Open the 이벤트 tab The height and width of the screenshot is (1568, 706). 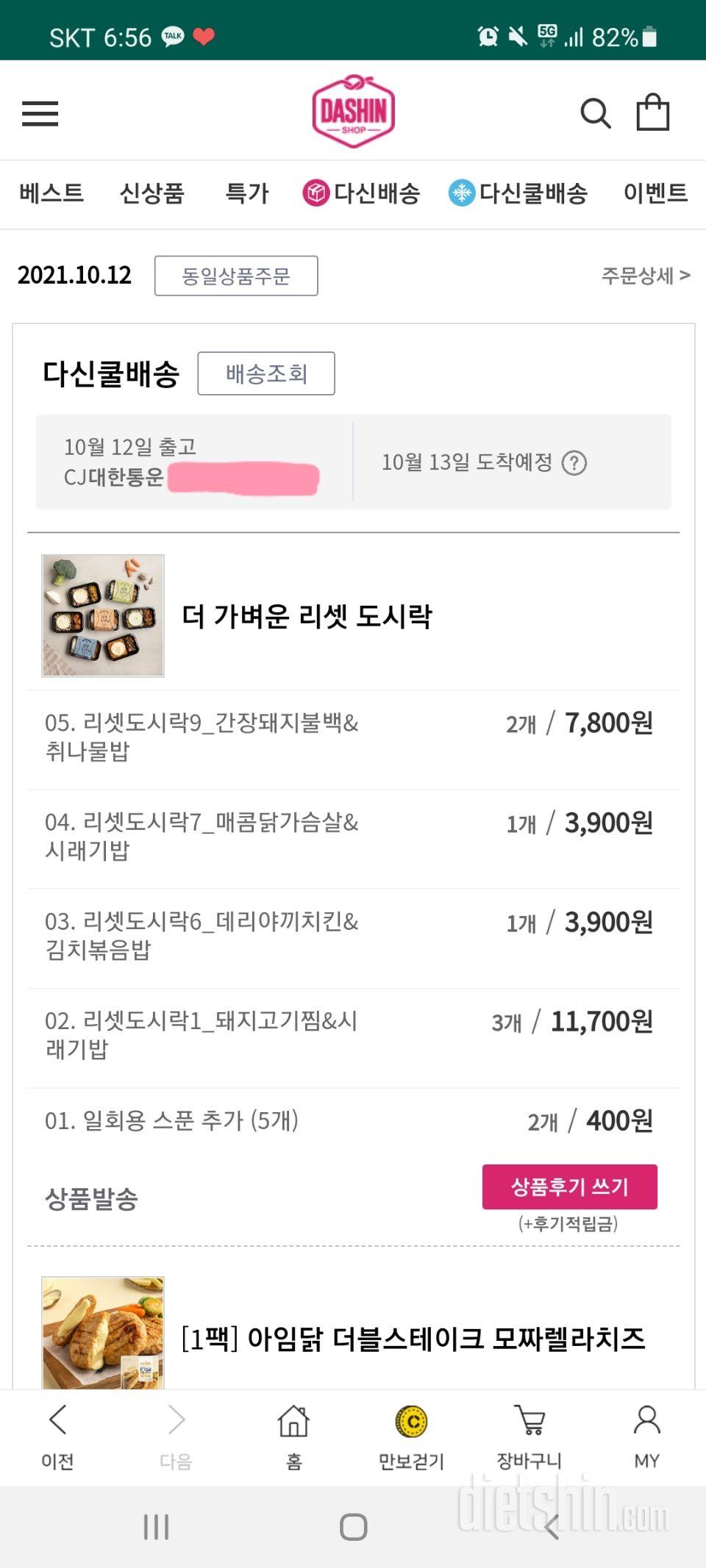tap(655, 193)
